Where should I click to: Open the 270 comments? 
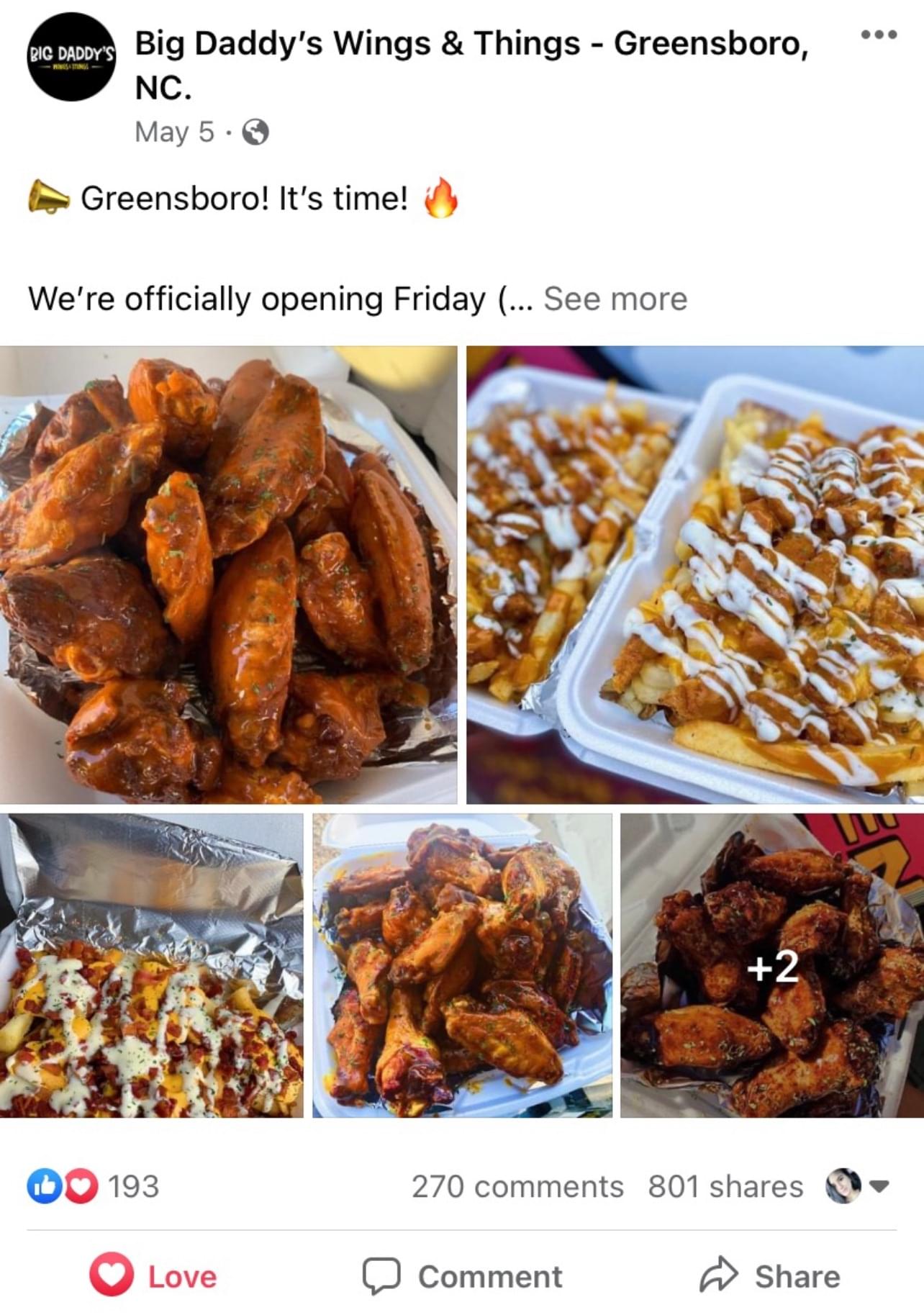(x=517, y=1187)
